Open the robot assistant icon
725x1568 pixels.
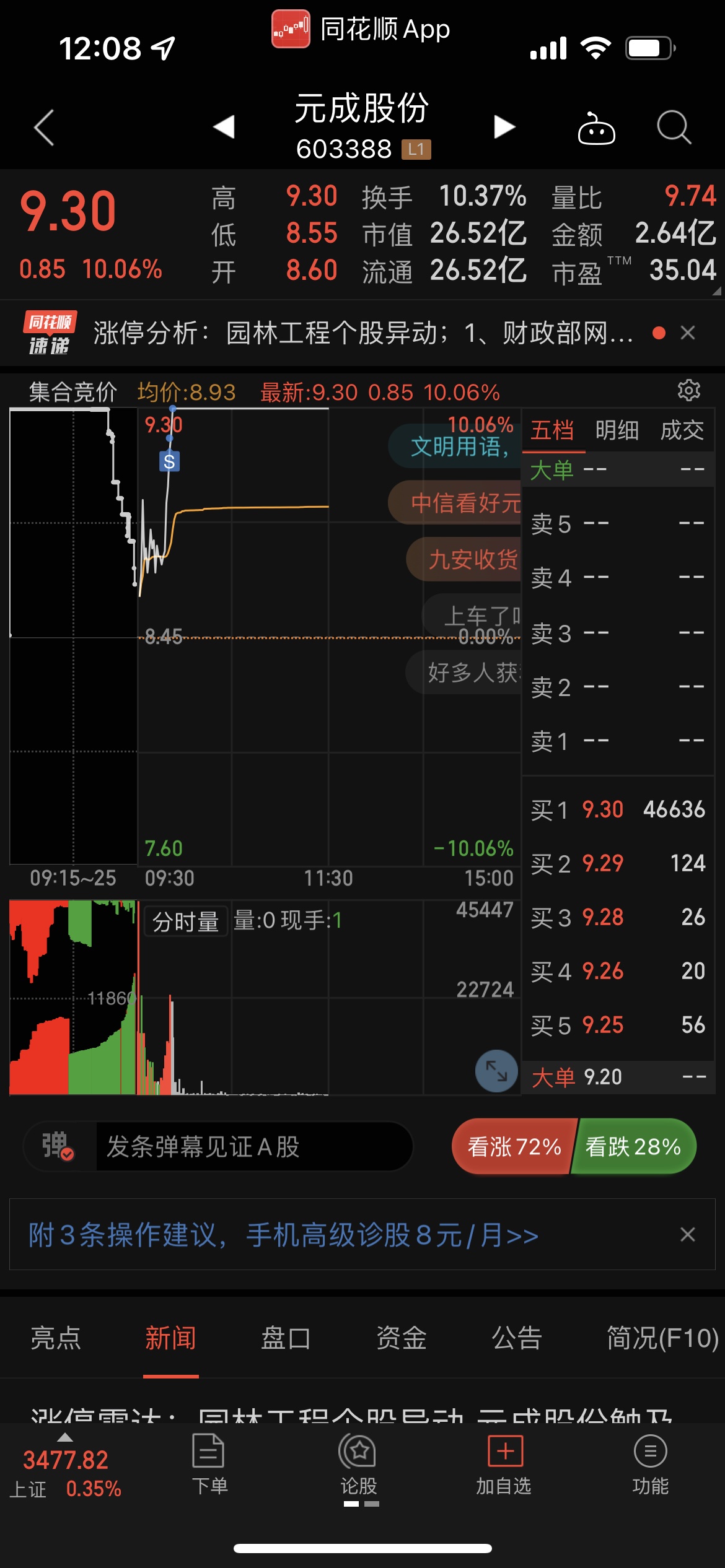point(596,128)
